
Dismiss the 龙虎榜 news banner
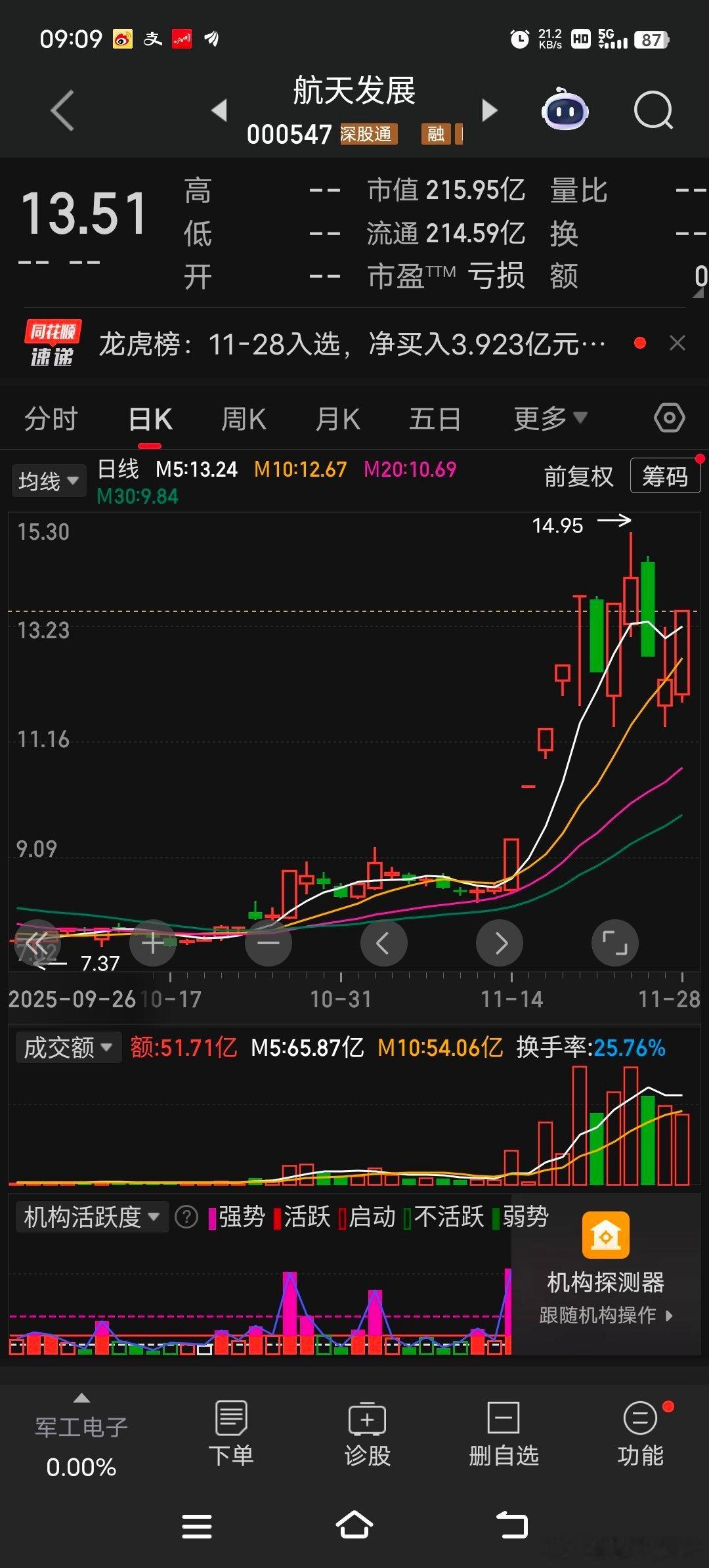coord(677,343)
